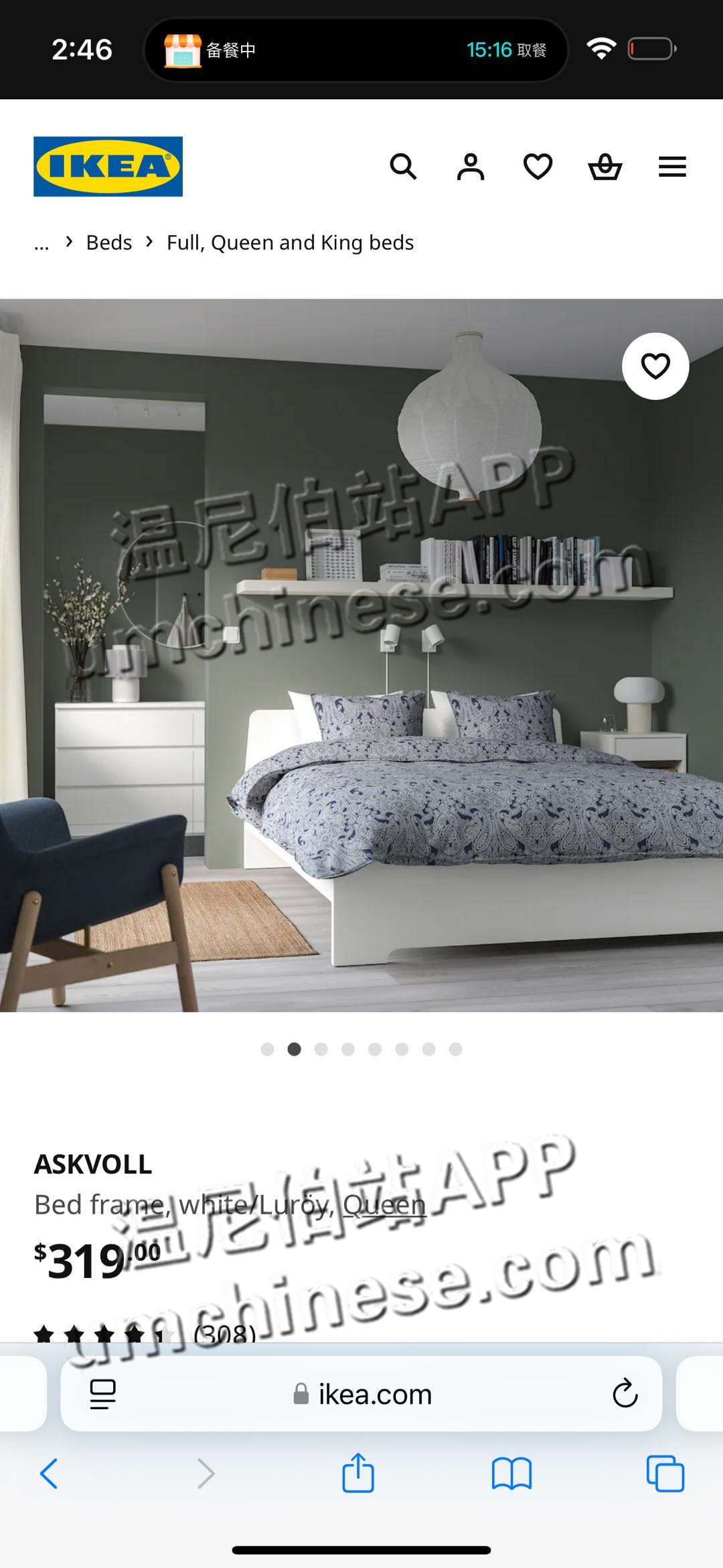Open the 308 reviews rating
The width and height of the screenshot is (723, 1568).
click(224, 1334)
